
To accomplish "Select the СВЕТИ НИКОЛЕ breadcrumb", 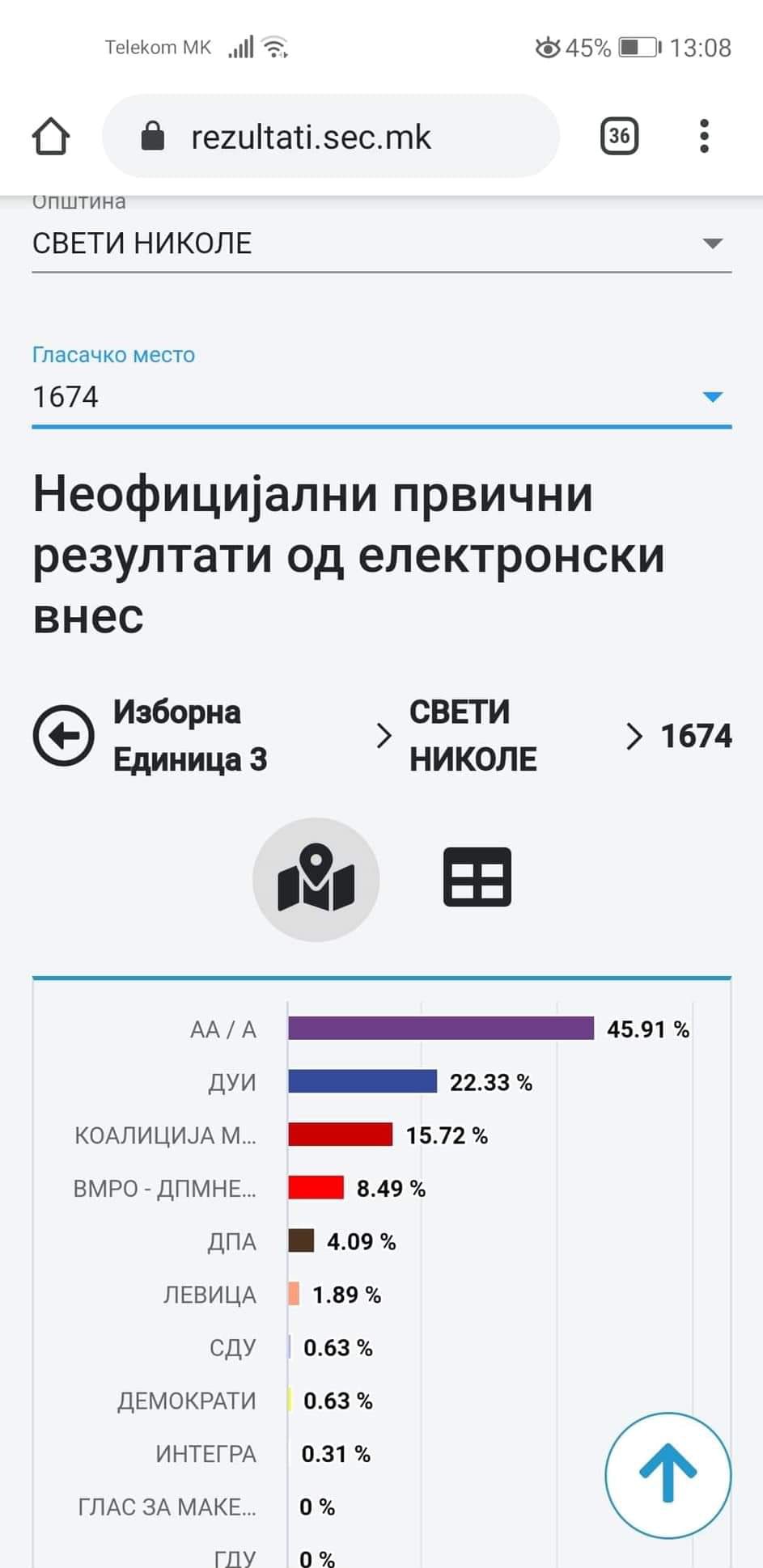I will click(473, 736).
